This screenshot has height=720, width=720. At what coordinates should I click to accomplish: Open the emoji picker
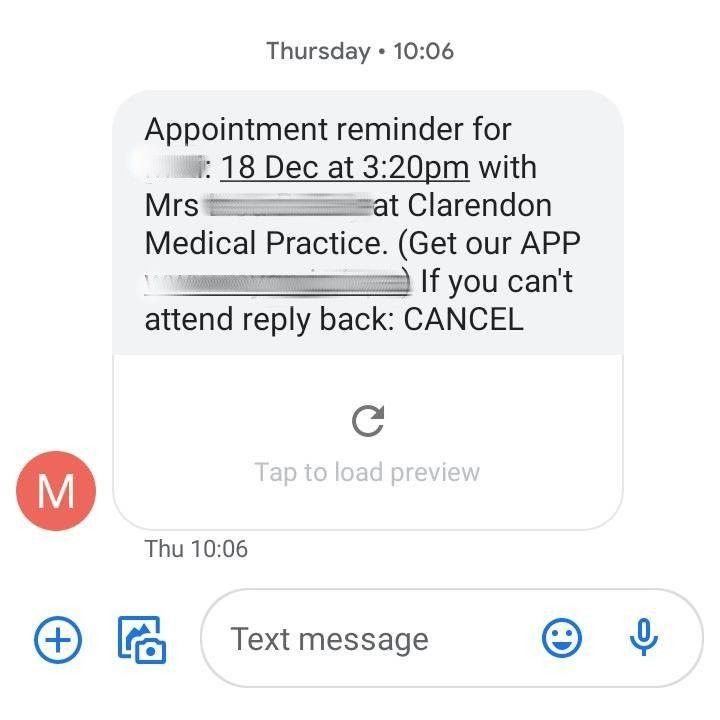pos(562,638)
